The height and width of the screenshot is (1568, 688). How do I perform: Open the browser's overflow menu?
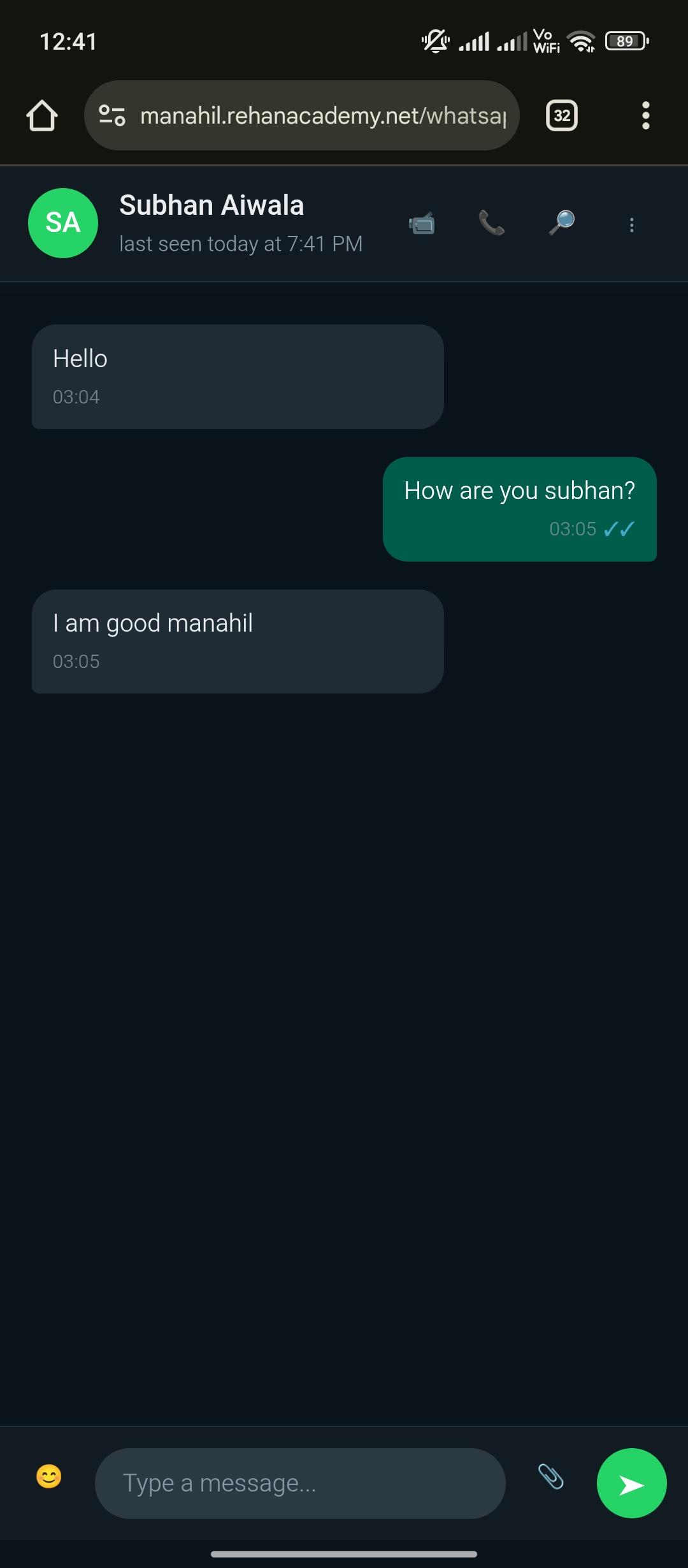tap(646, 115)
